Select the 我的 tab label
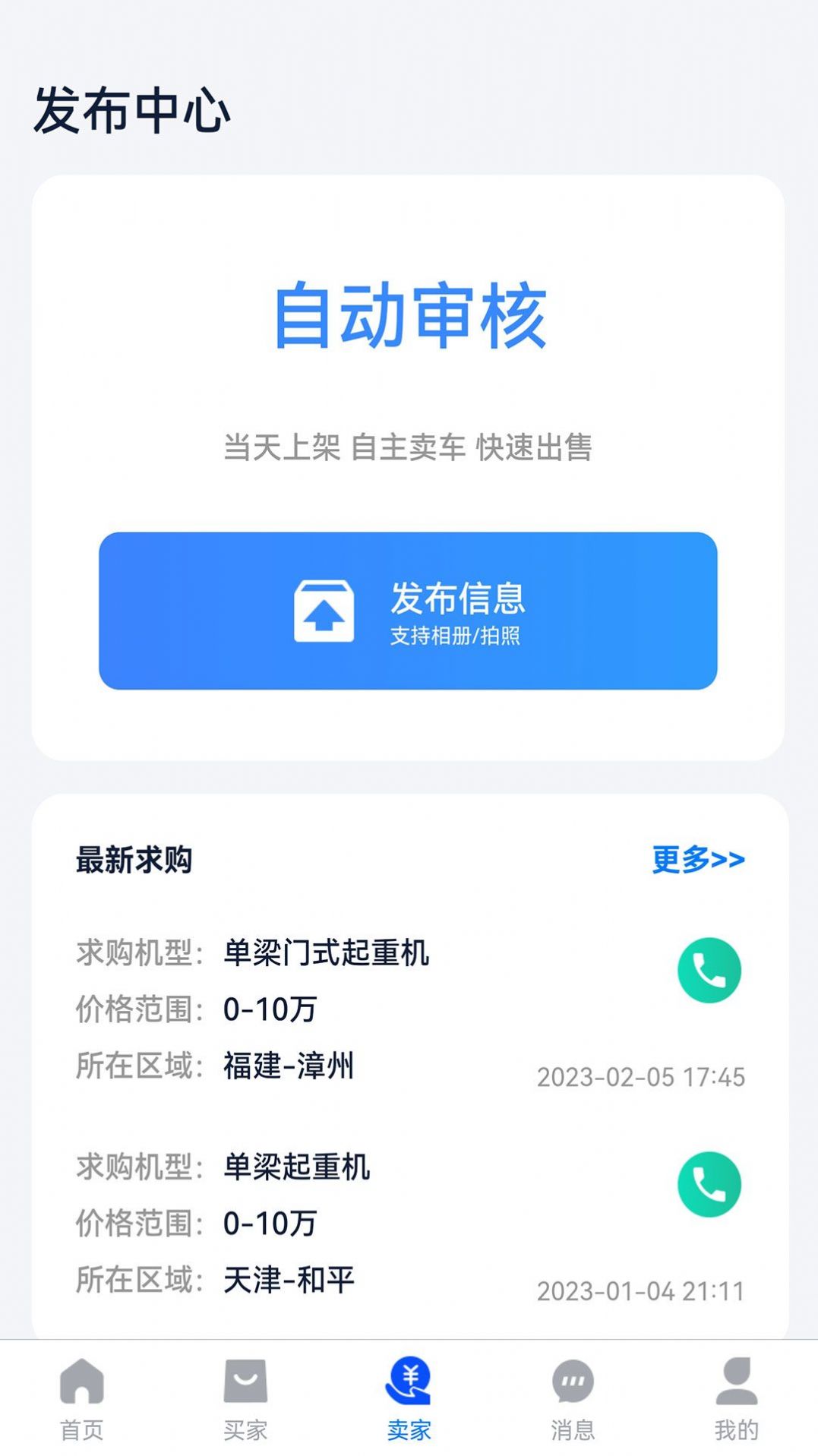This screenshot has width=818, height=1456. (x=734, y=1429)
